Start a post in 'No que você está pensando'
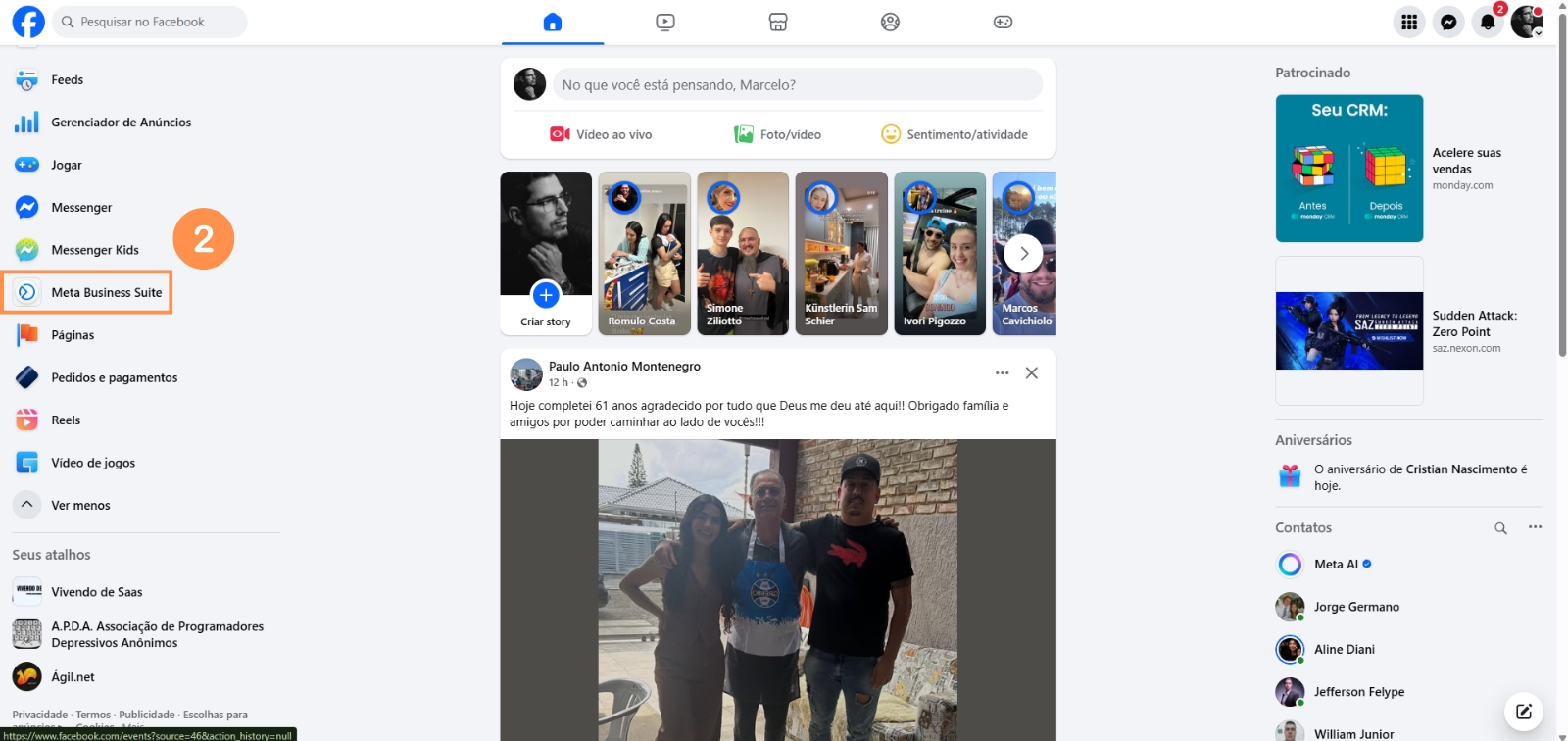1568x741 pixels. click(796, 85)
